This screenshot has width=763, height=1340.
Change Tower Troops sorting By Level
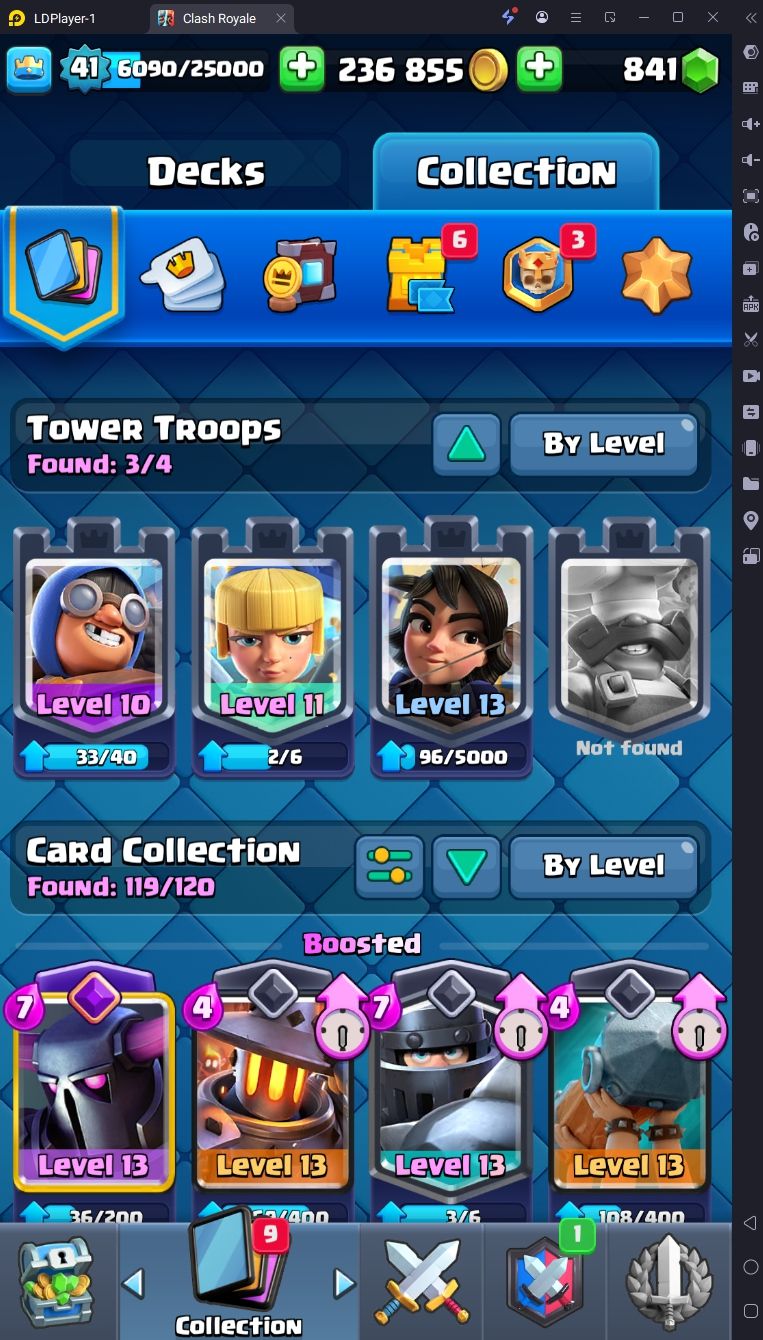click(x=604, y=443)
